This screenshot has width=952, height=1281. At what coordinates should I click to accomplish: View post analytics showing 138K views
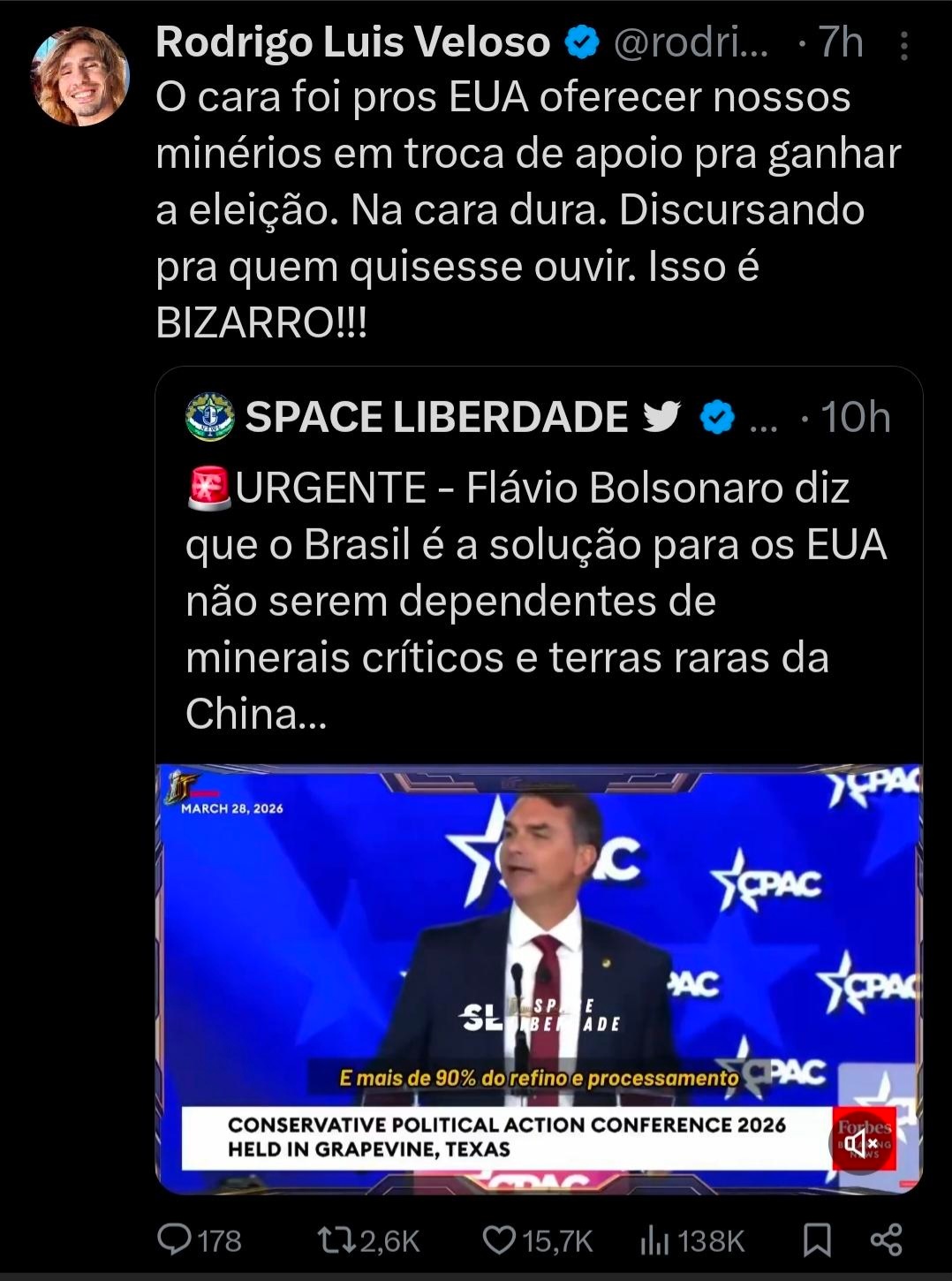tap(652, 1241)
